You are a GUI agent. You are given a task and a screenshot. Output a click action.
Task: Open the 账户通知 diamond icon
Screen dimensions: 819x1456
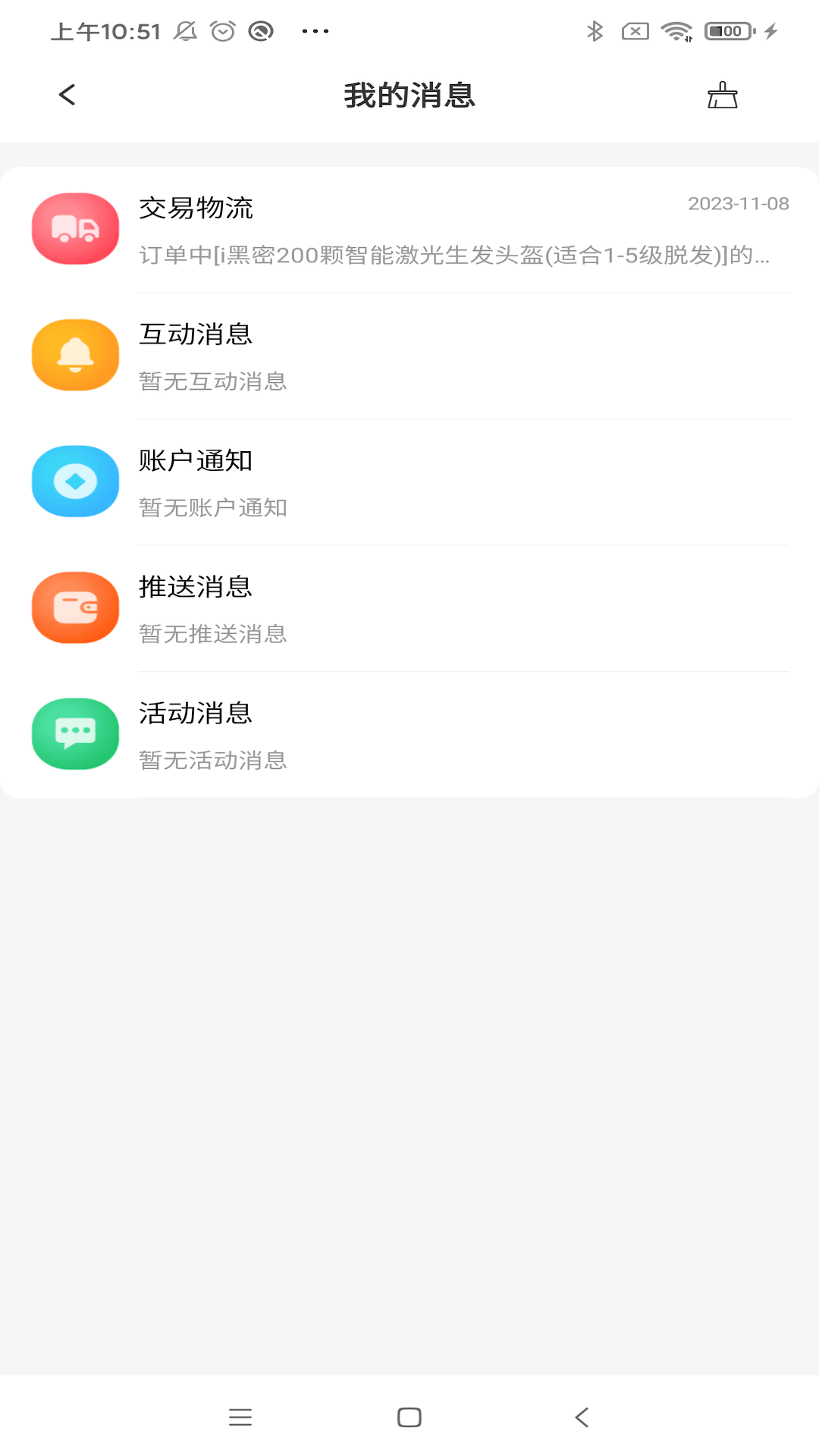(75, 481)
